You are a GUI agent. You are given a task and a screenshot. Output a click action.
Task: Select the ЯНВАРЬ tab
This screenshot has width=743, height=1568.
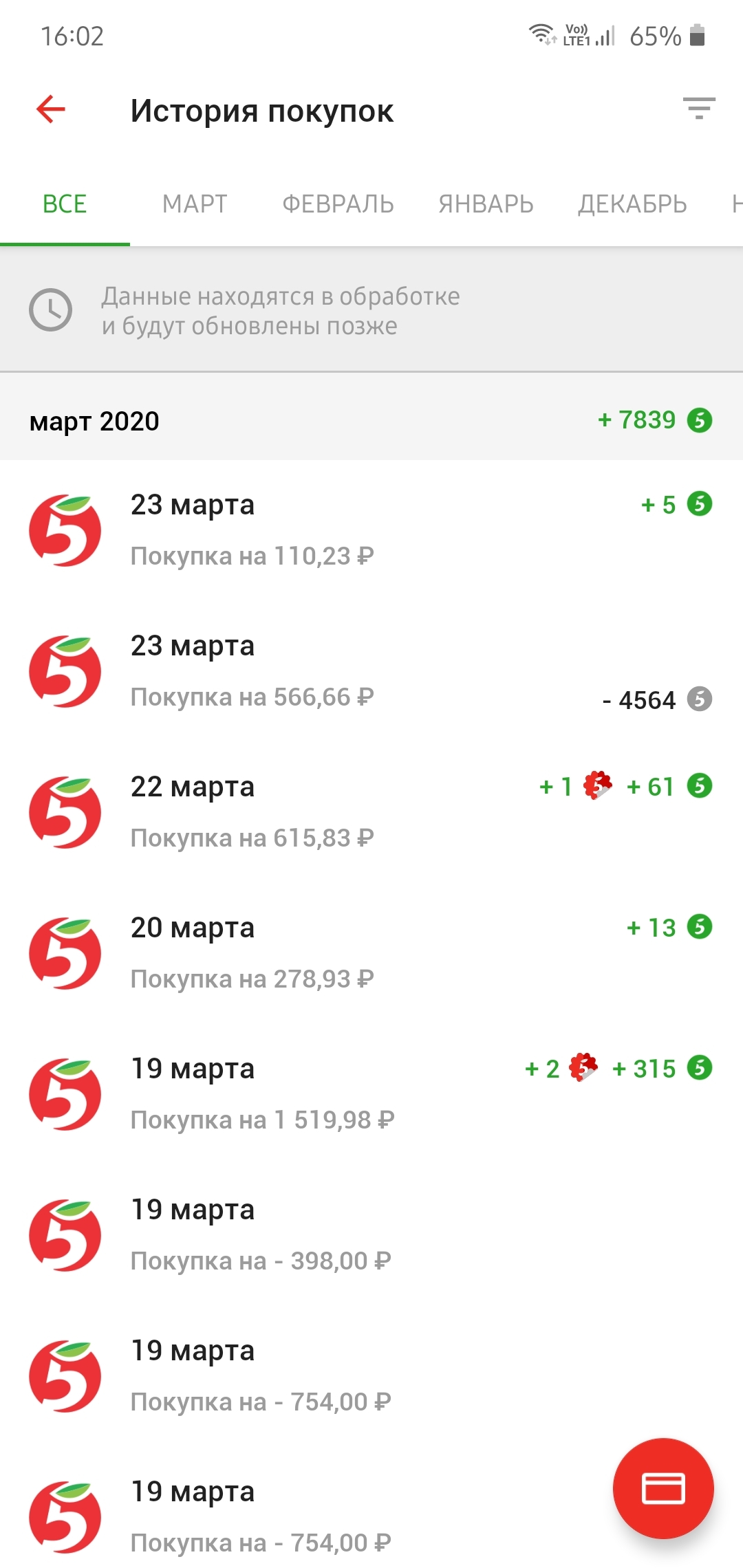click(x=486, y=204)
